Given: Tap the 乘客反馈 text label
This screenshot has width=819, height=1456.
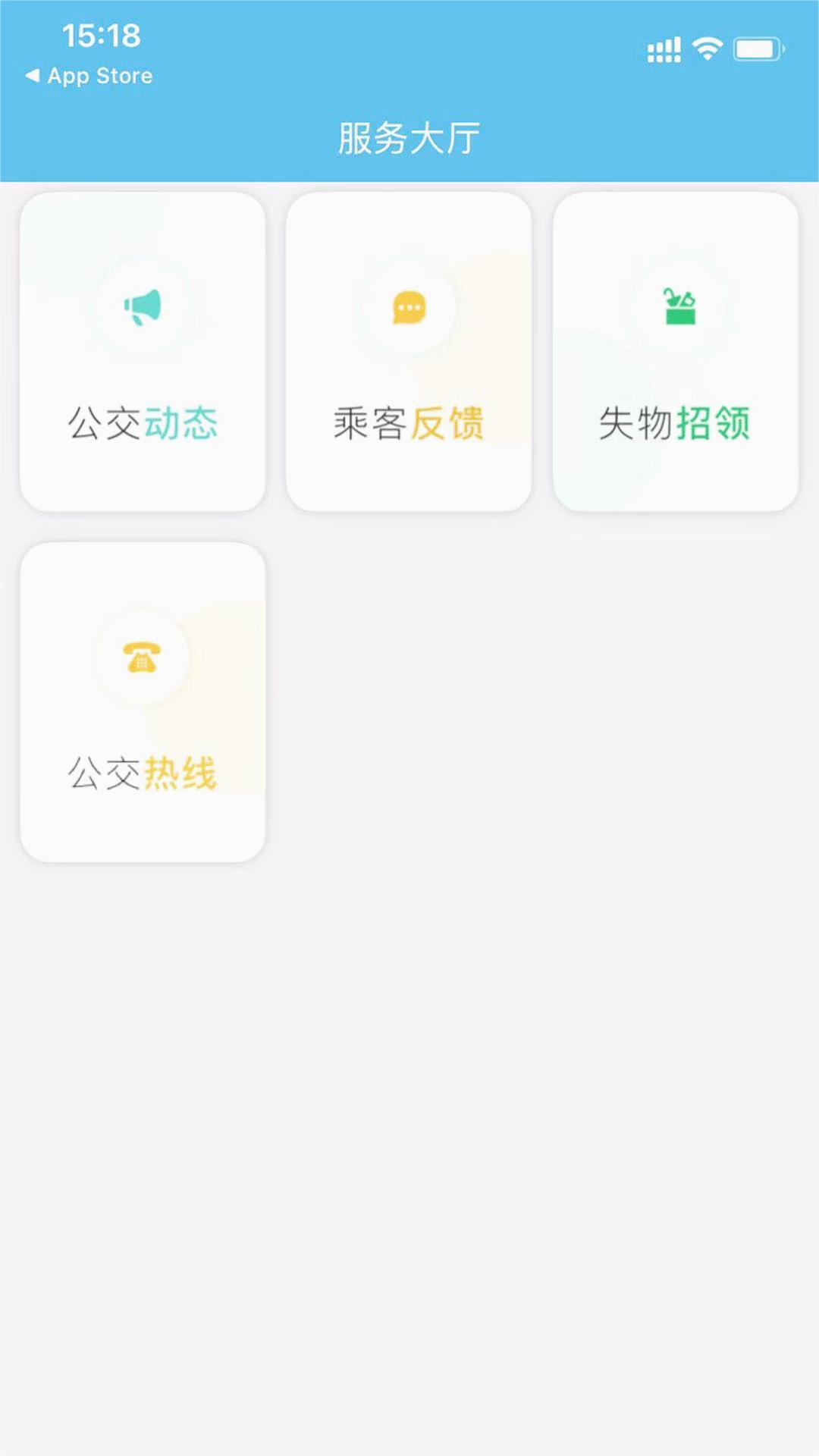Looking at the screenshot, I should point(409,423).
